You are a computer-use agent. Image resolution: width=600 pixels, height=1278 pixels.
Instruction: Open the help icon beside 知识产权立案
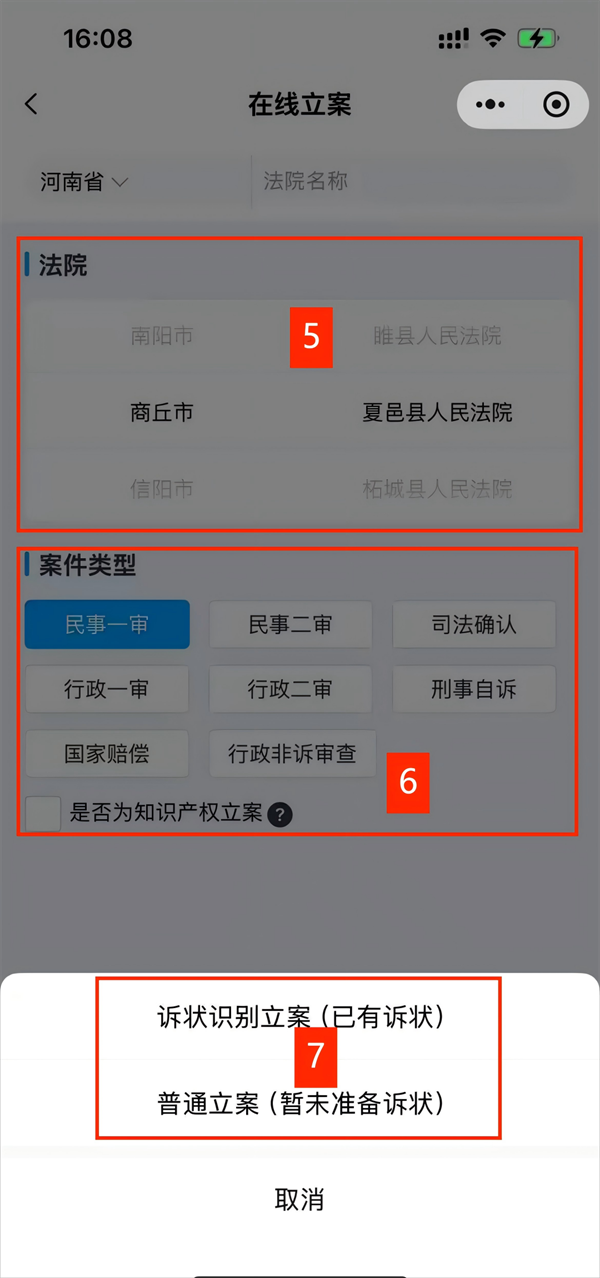point(280,814)
